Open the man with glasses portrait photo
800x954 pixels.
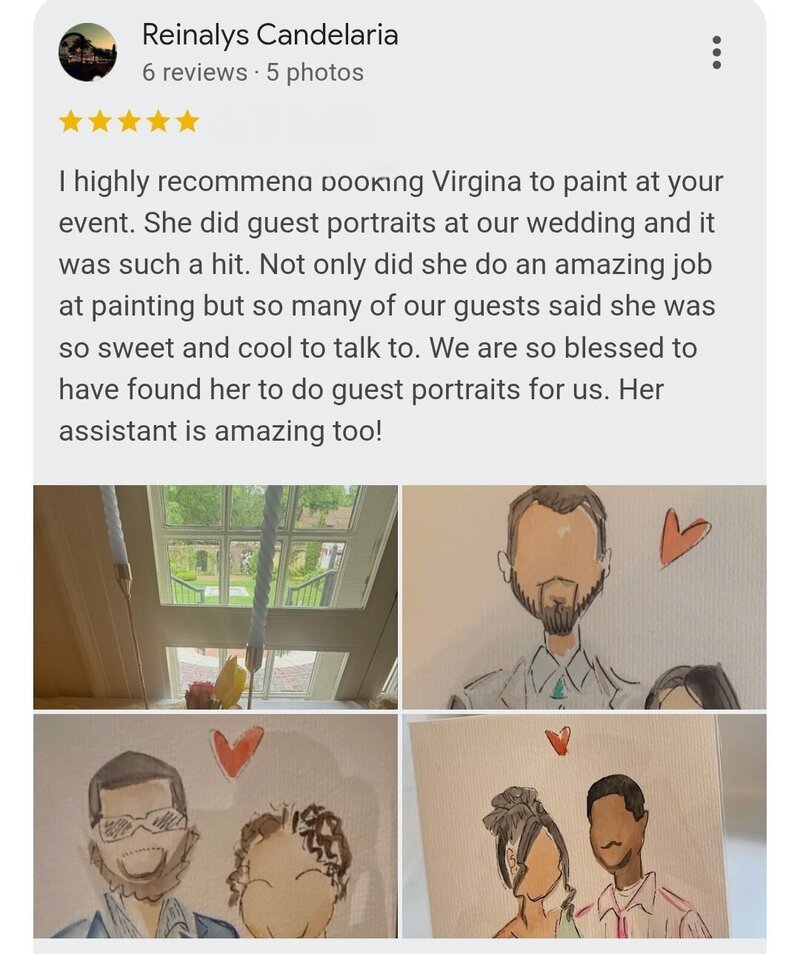(x=215, y=825)
